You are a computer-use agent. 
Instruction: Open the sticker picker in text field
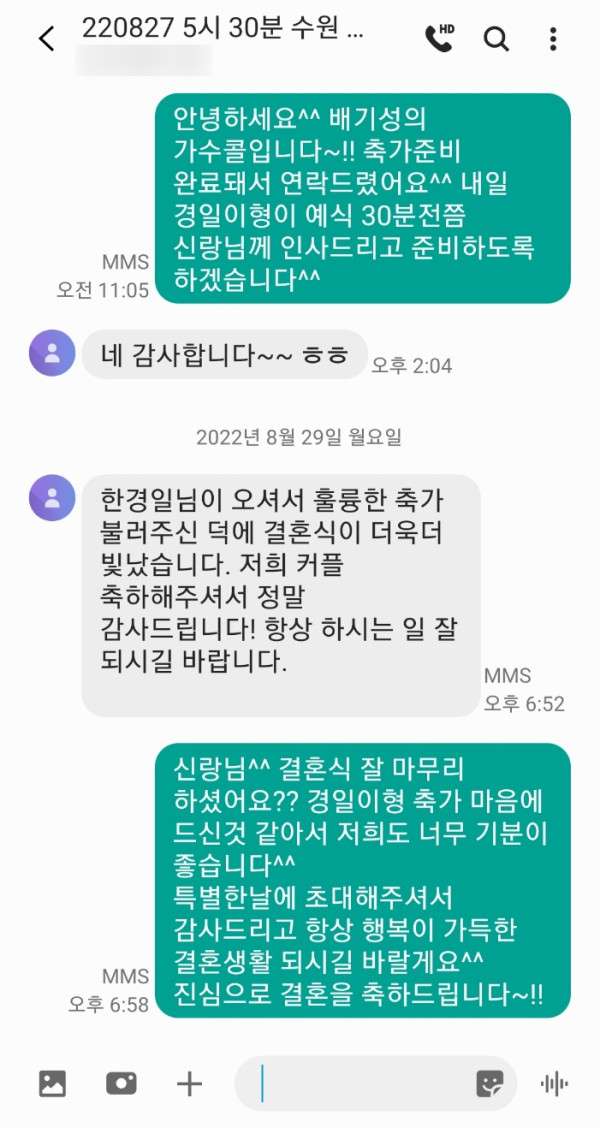coord(489,1083)
